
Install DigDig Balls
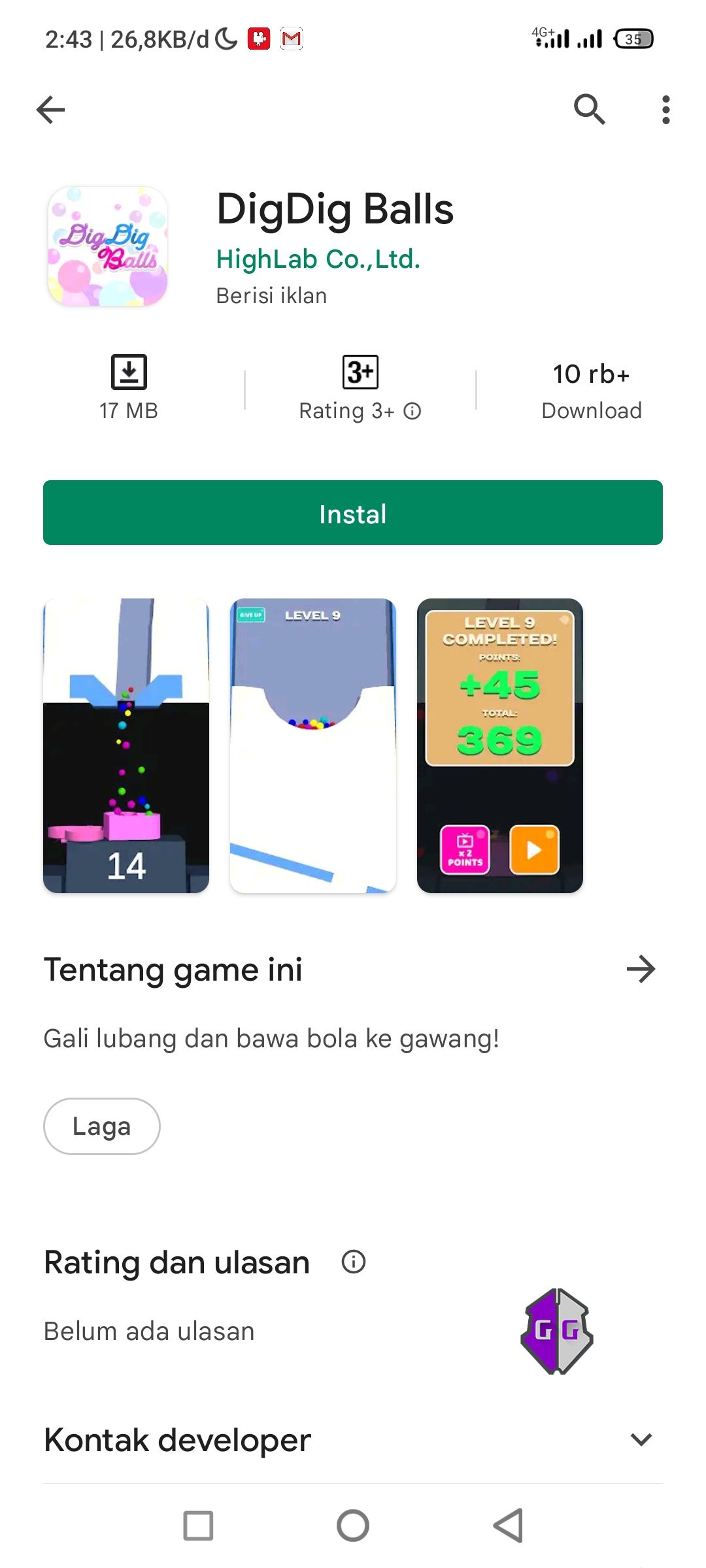pos(353,513)
